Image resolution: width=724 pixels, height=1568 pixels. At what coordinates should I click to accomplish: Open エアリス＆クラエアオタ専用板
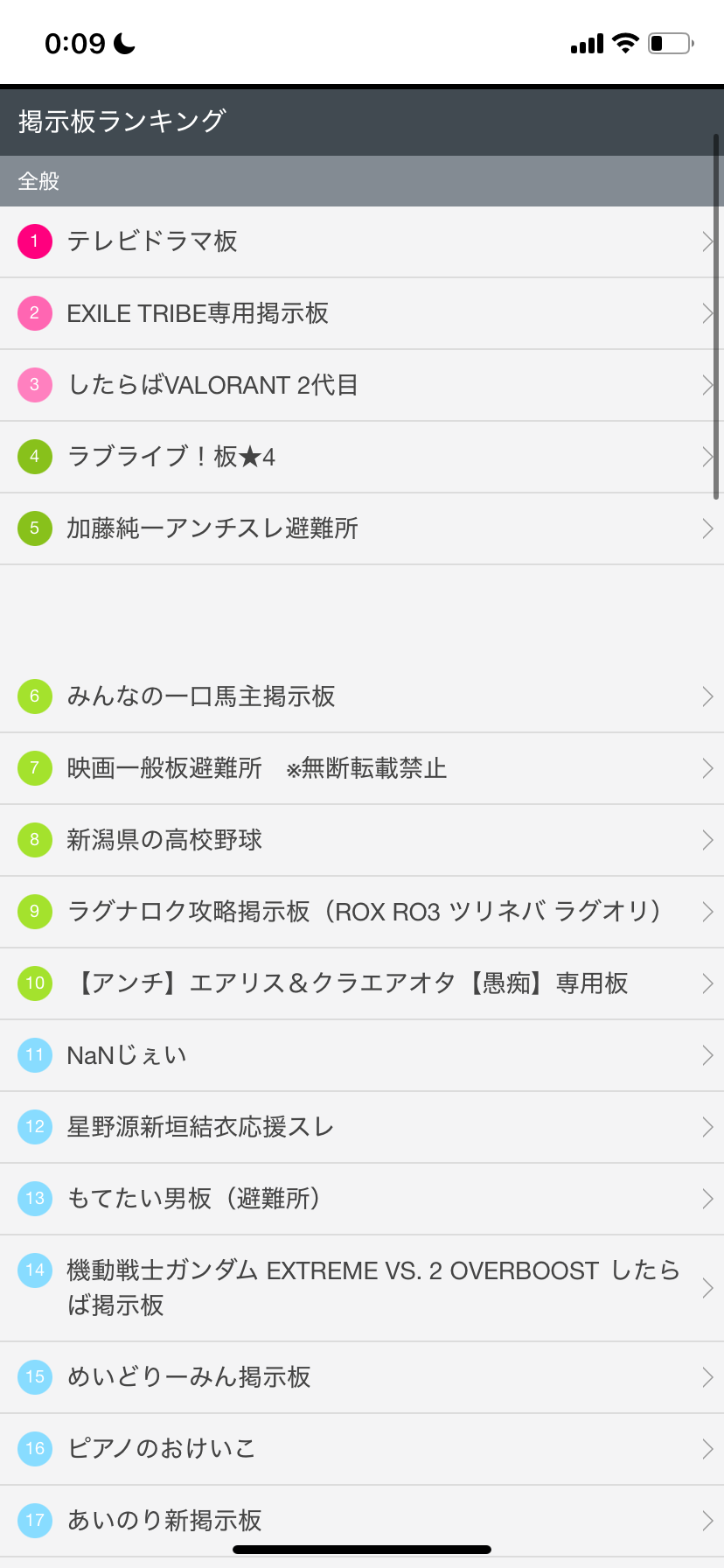point(362,984)
